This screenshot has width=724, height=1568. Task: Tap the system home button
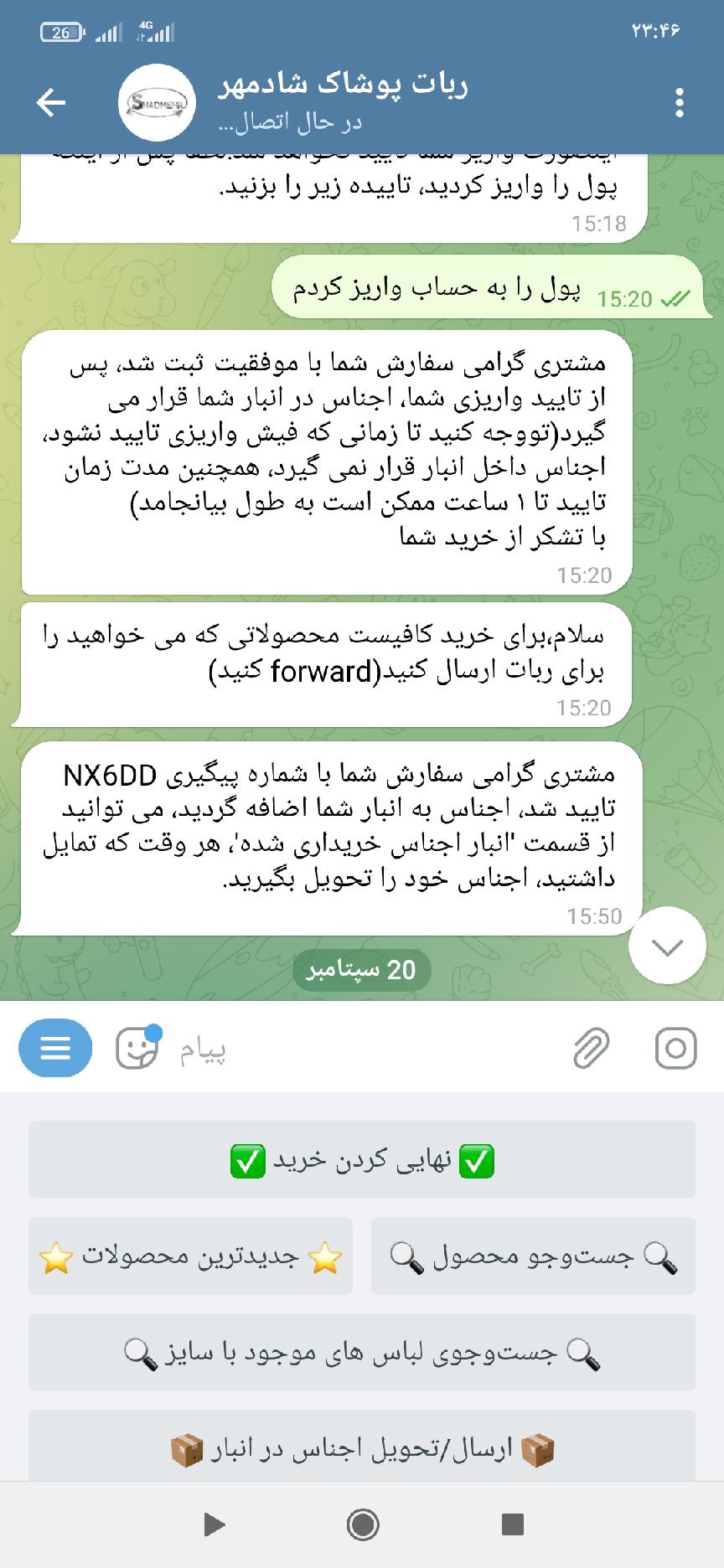(x=363, y=1524)
